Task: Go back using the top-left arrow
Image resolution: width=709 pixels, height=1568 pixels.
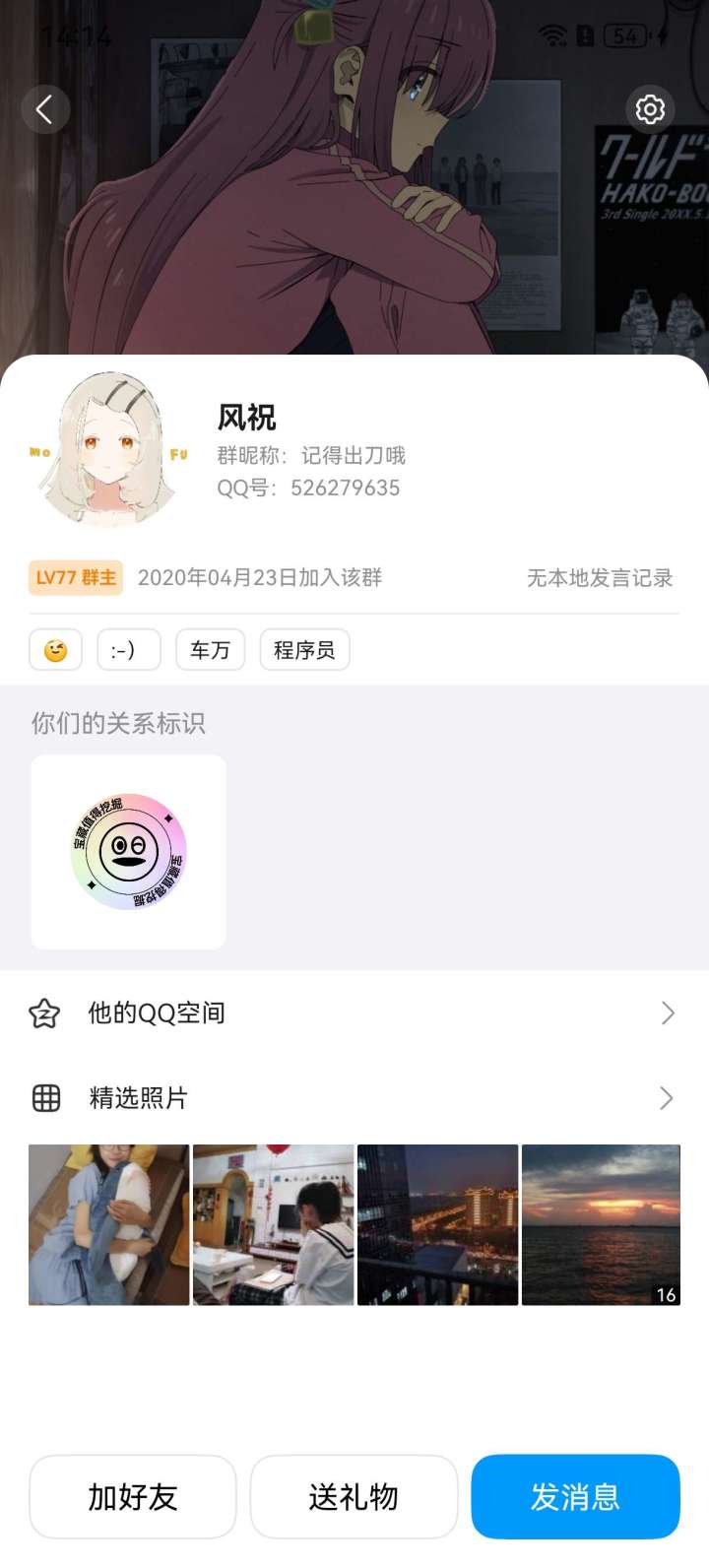Action: click(x=45, y=109)
